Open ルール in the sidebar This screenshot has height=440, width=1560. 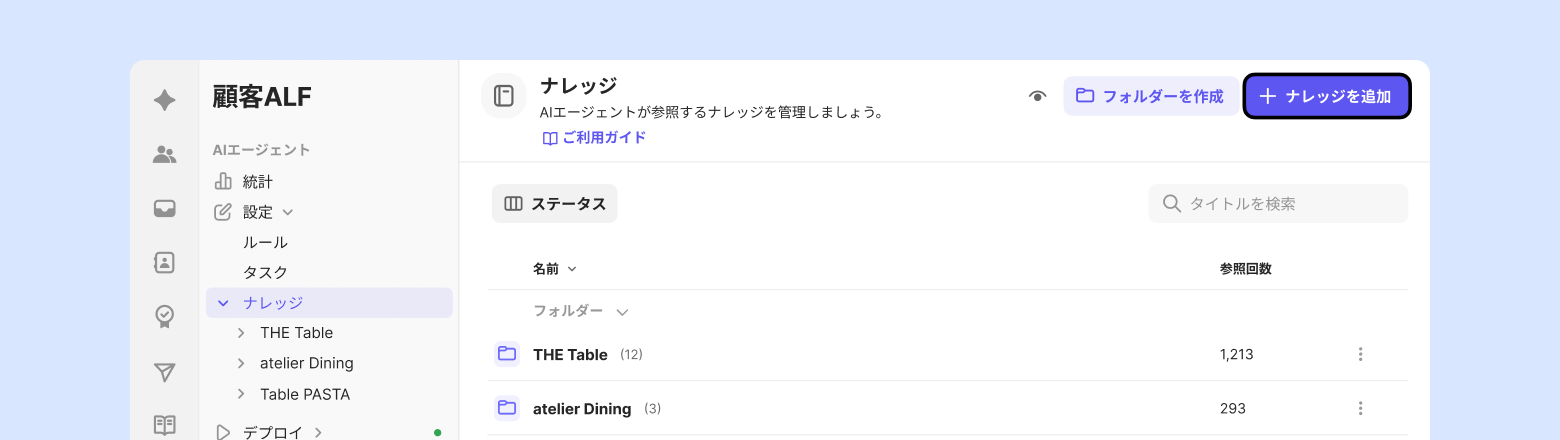click(x=265, y=242)
